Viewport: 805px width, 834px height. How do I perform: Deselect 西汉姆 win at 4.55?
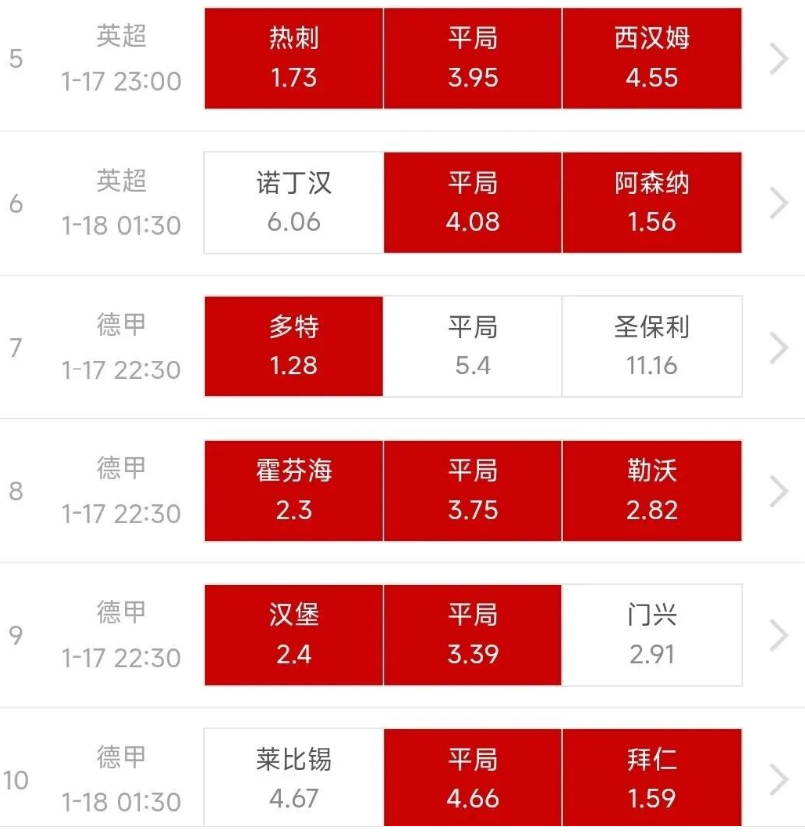tap(652, 58)
